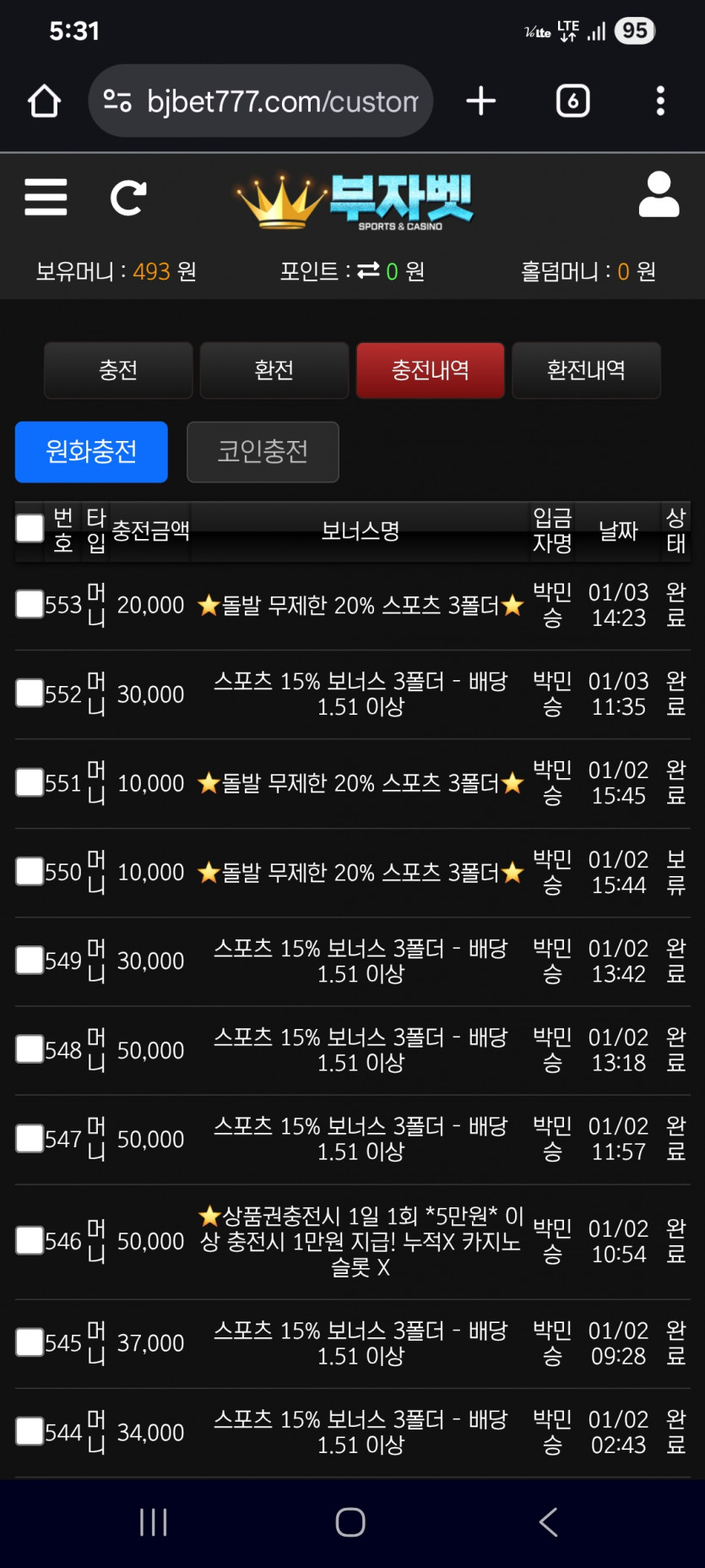Select the 충전내역 tab
The height and width of the screenshot is (1568, 705).
(x=431, y=370)
